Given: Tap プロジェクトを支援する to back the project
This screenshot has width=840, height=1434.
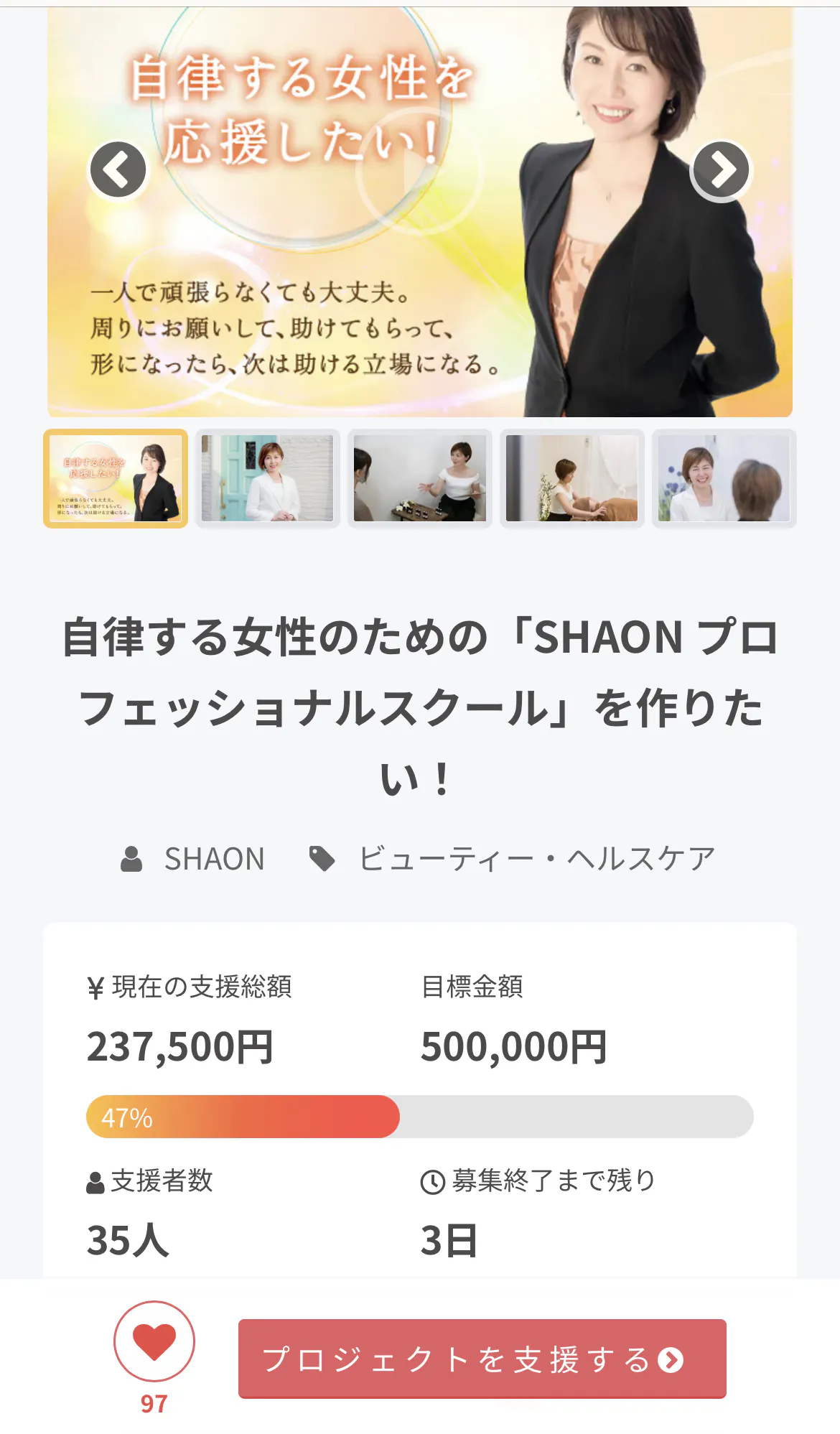Looking at the screenshot, I should pyautogui.click(x=482, y=1359).
